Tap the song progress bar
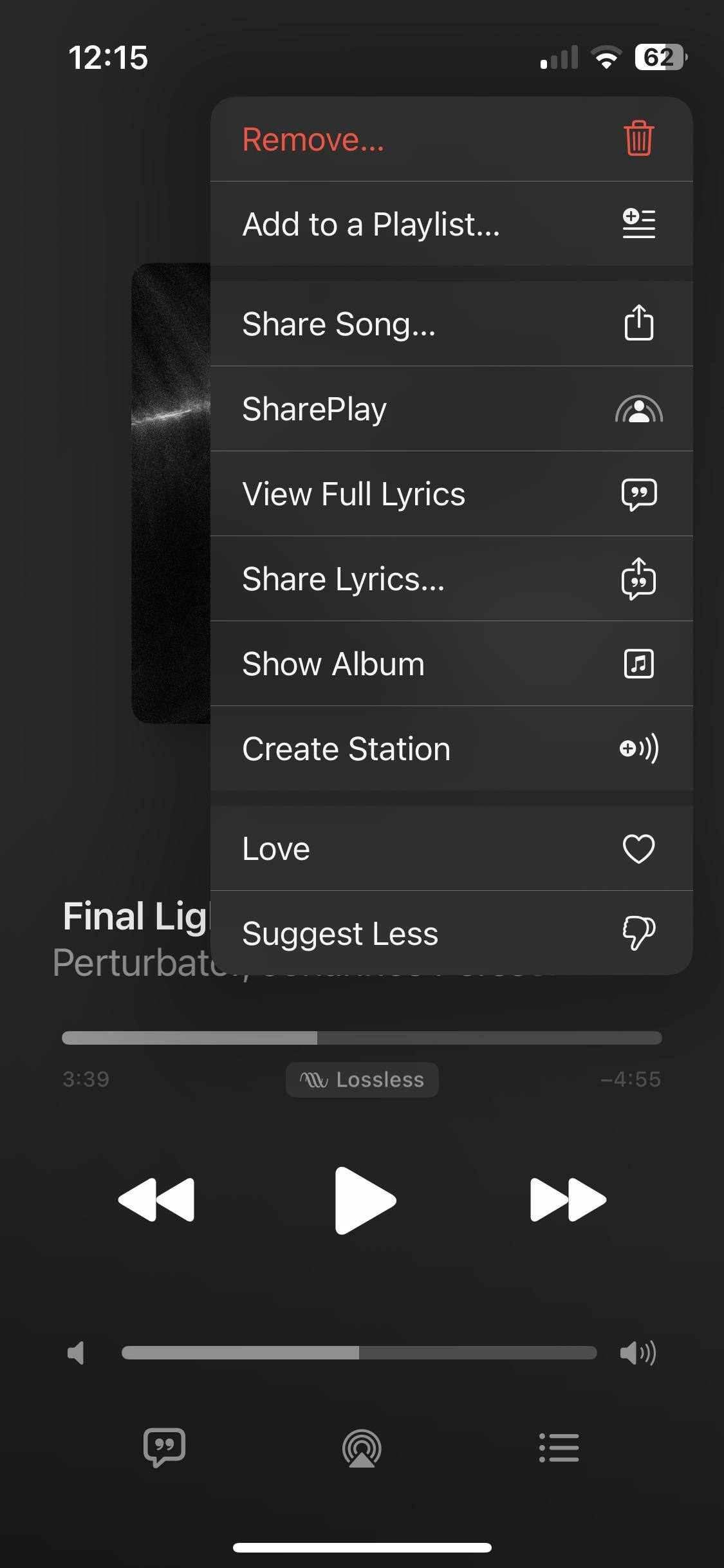724x1568 pixels. (362, 1038)
